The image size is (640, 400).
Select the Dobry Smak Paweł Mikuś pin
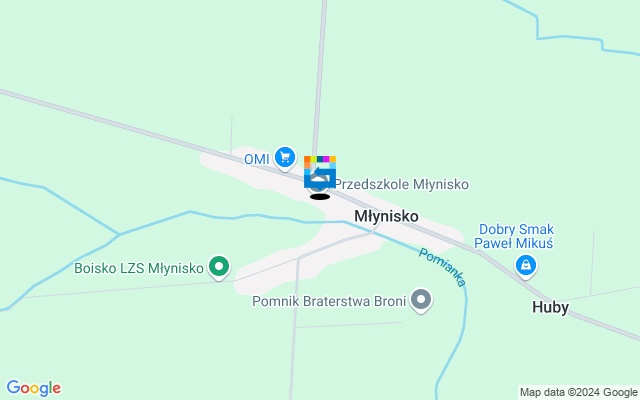[525, 265]
